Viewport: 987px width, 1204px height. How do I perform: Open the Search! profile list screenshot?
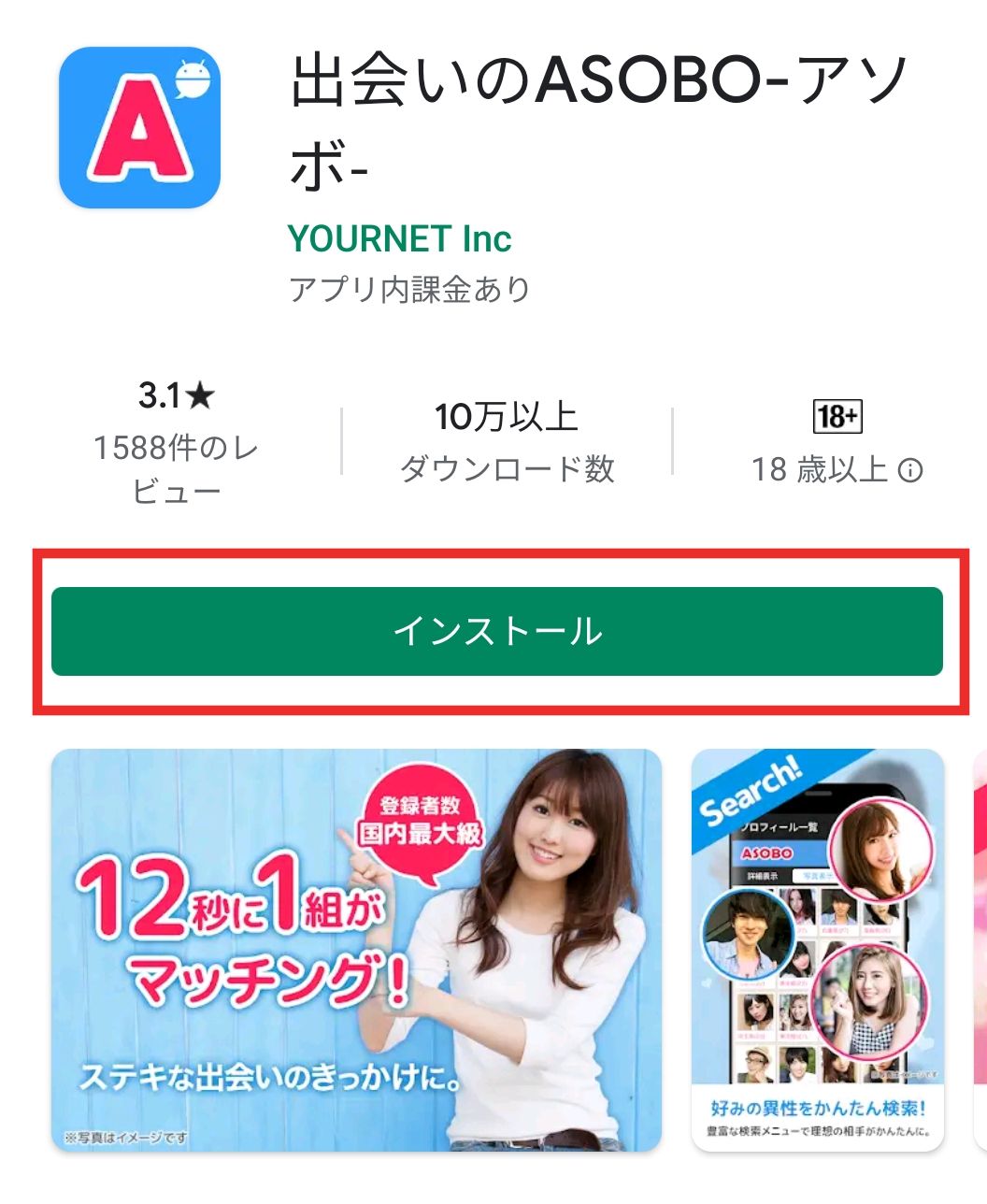(818, 949)
